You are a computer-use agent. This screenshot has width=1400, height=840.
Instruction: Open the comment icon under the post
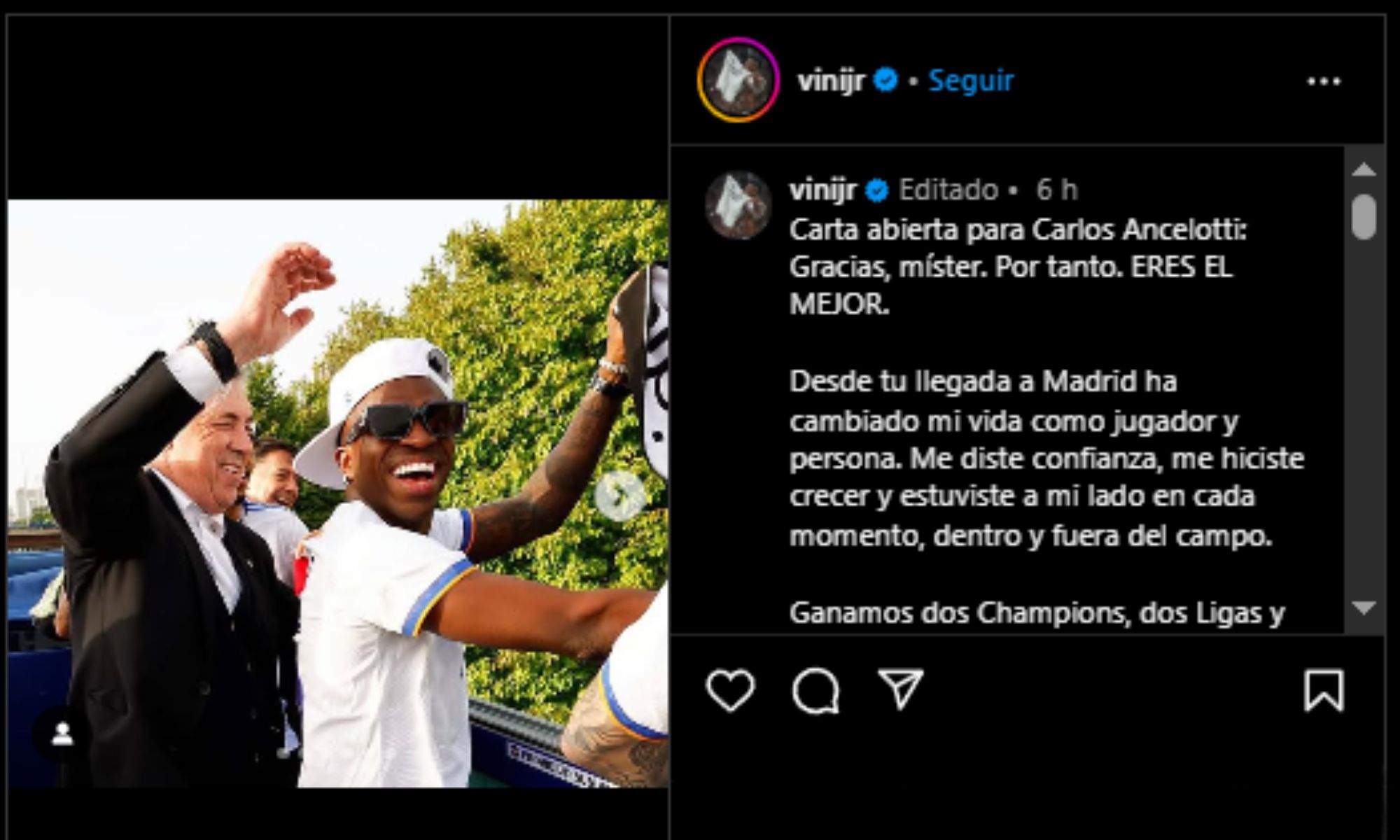(x=815, y=690)
